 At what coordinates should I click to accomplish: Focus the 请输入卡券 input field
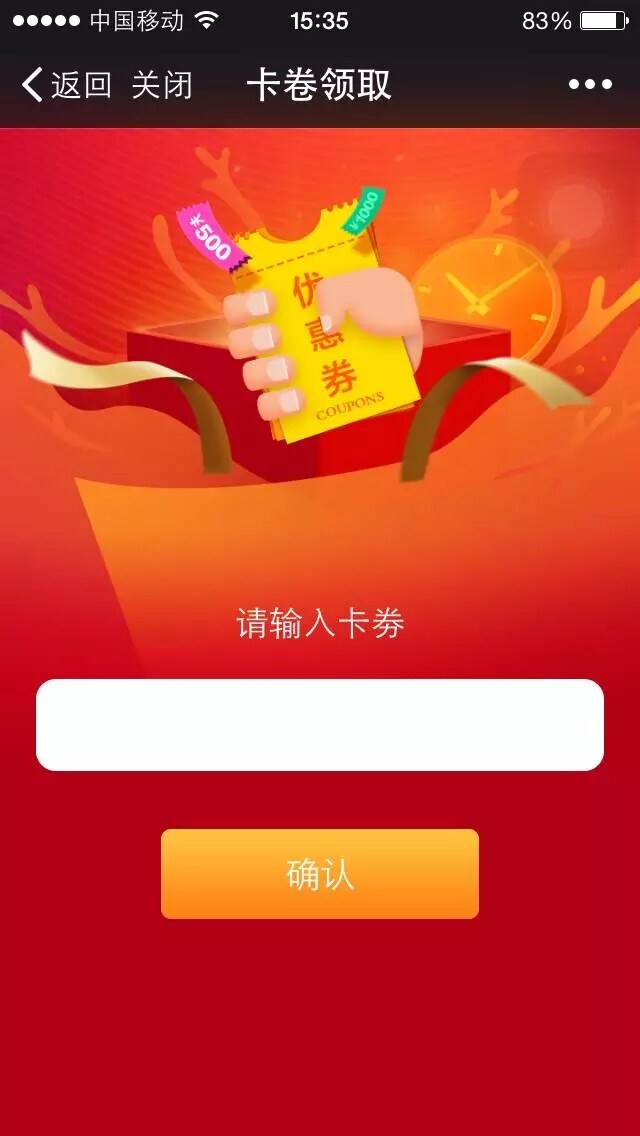tap(320, 725)
